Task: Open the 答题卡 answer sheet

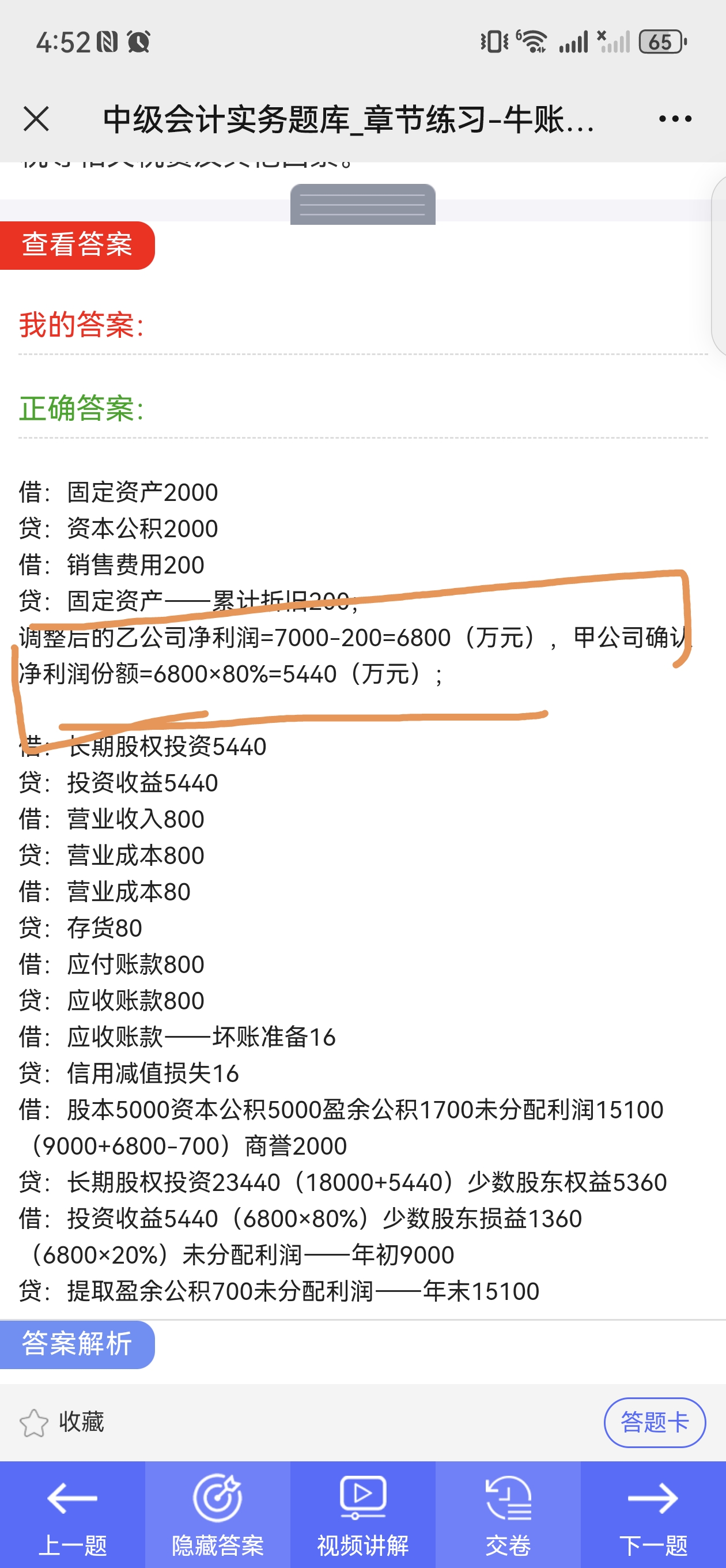Action: pos(654,1423)
